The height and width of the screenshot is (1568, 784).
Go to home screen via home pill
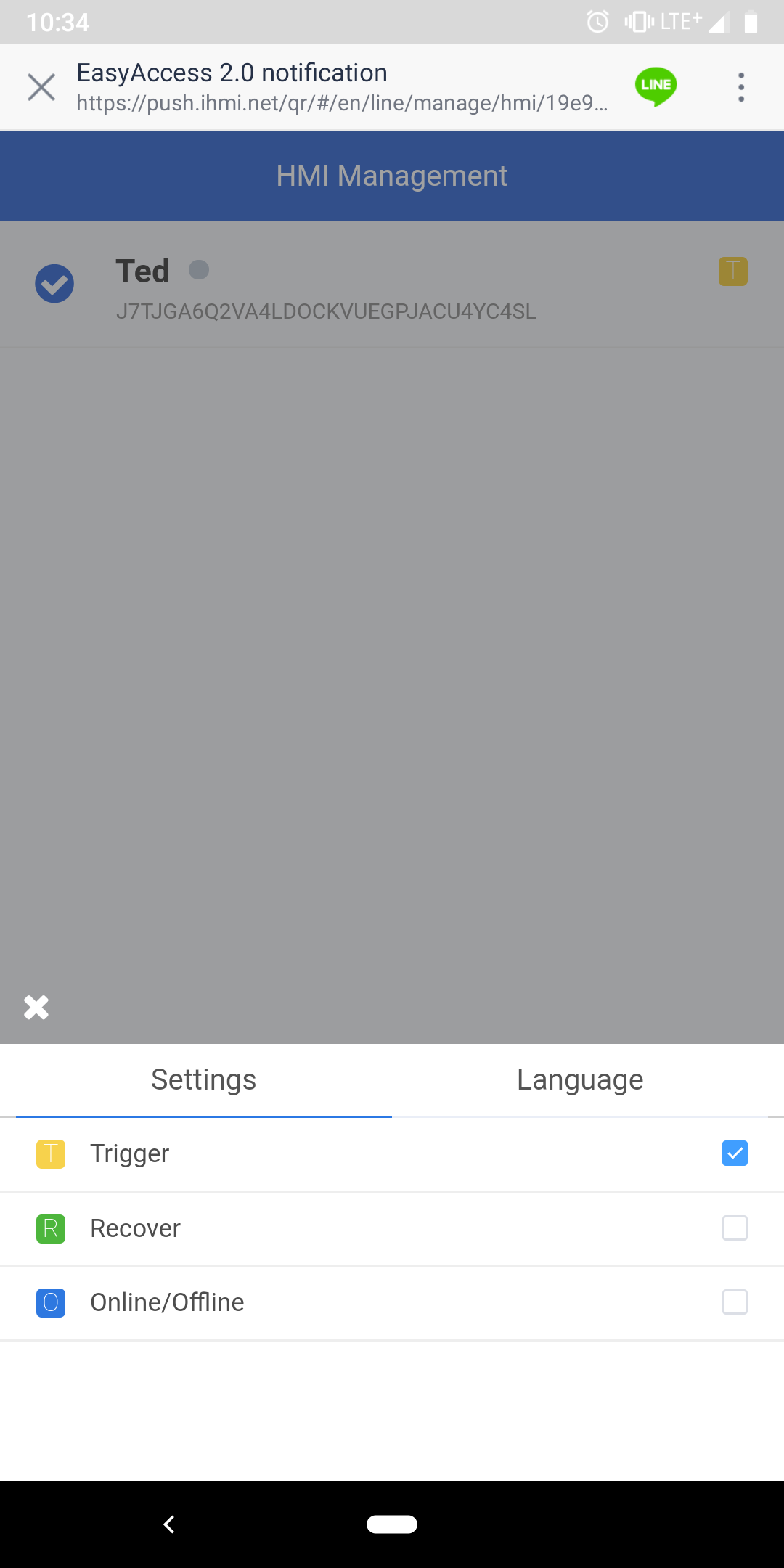coord(392,1524)
